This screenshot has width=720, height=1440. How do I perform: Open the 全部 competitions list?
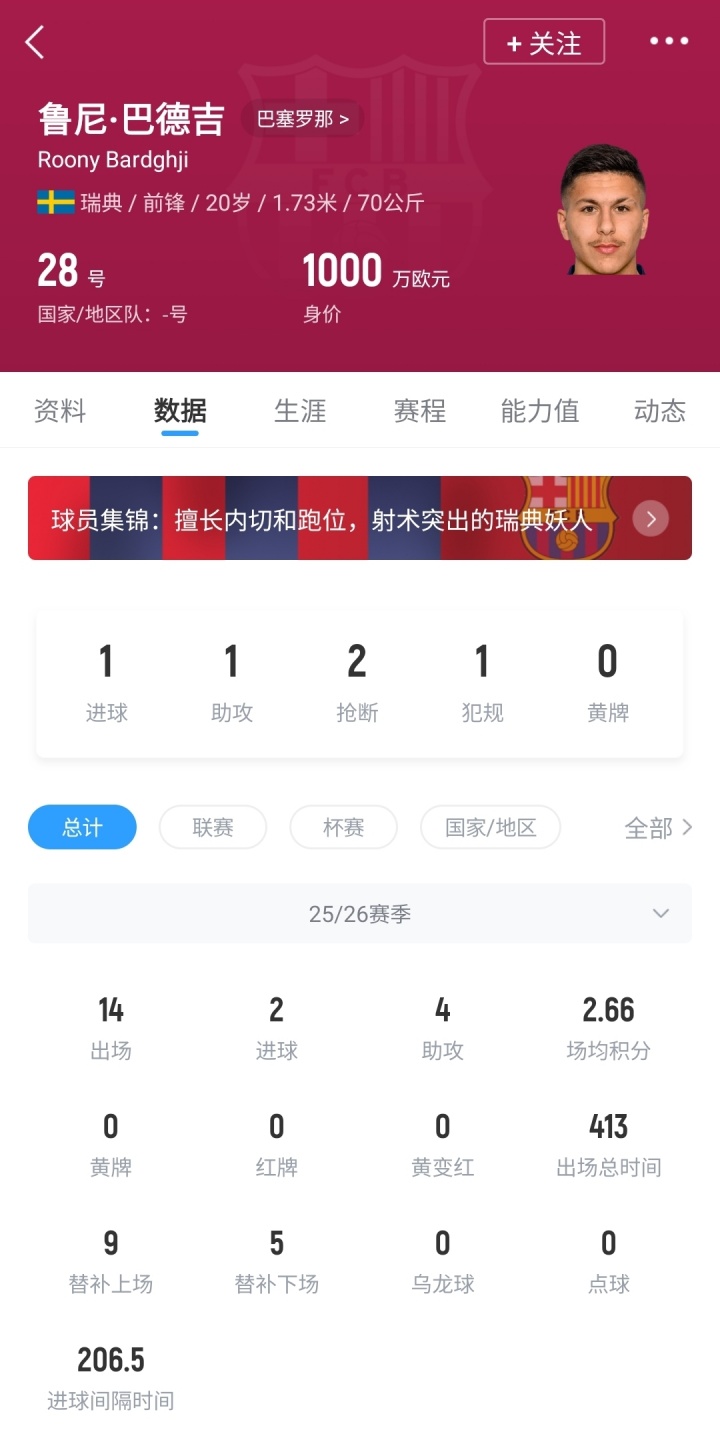pyautogui.click(x=658, y=827)
